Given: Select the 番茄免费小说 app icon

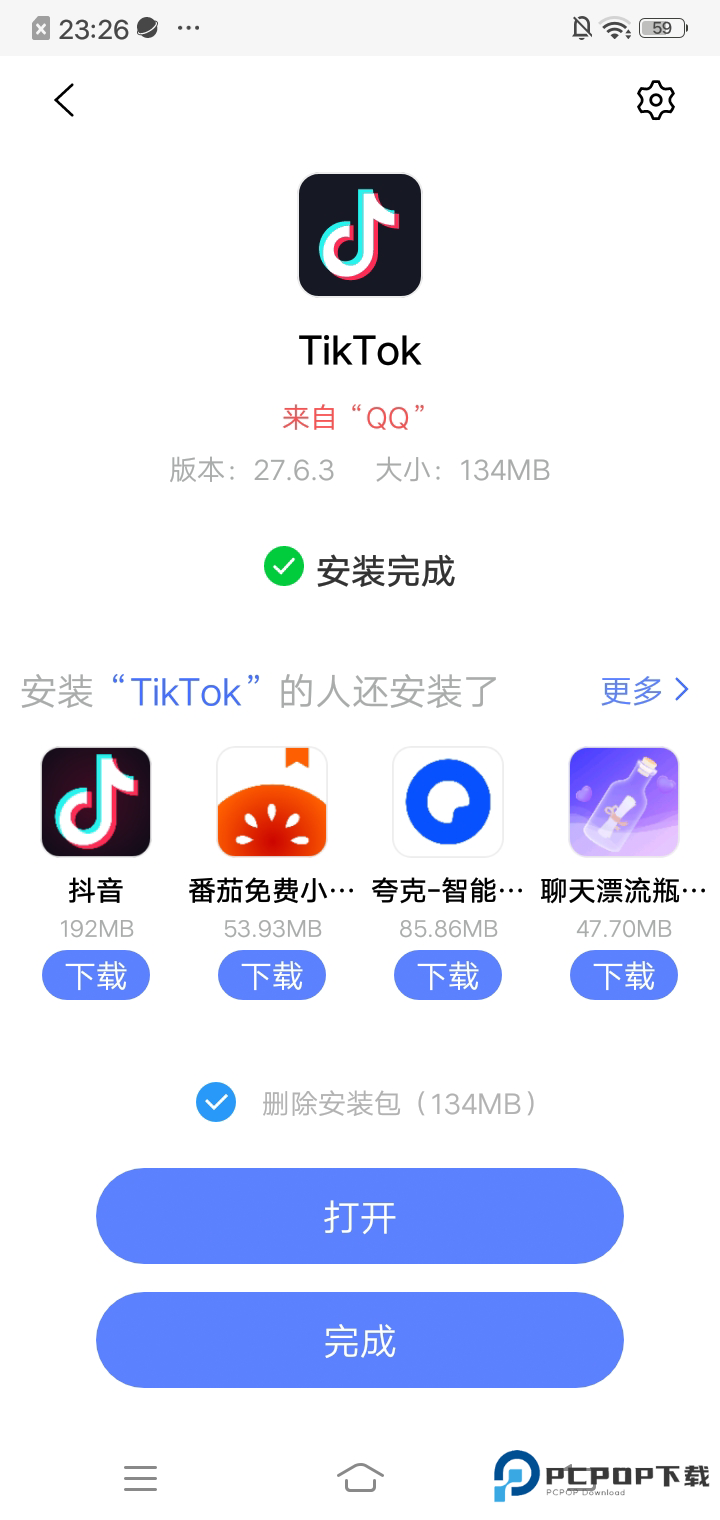Looking at the screenshot, I should click(271, 801).
